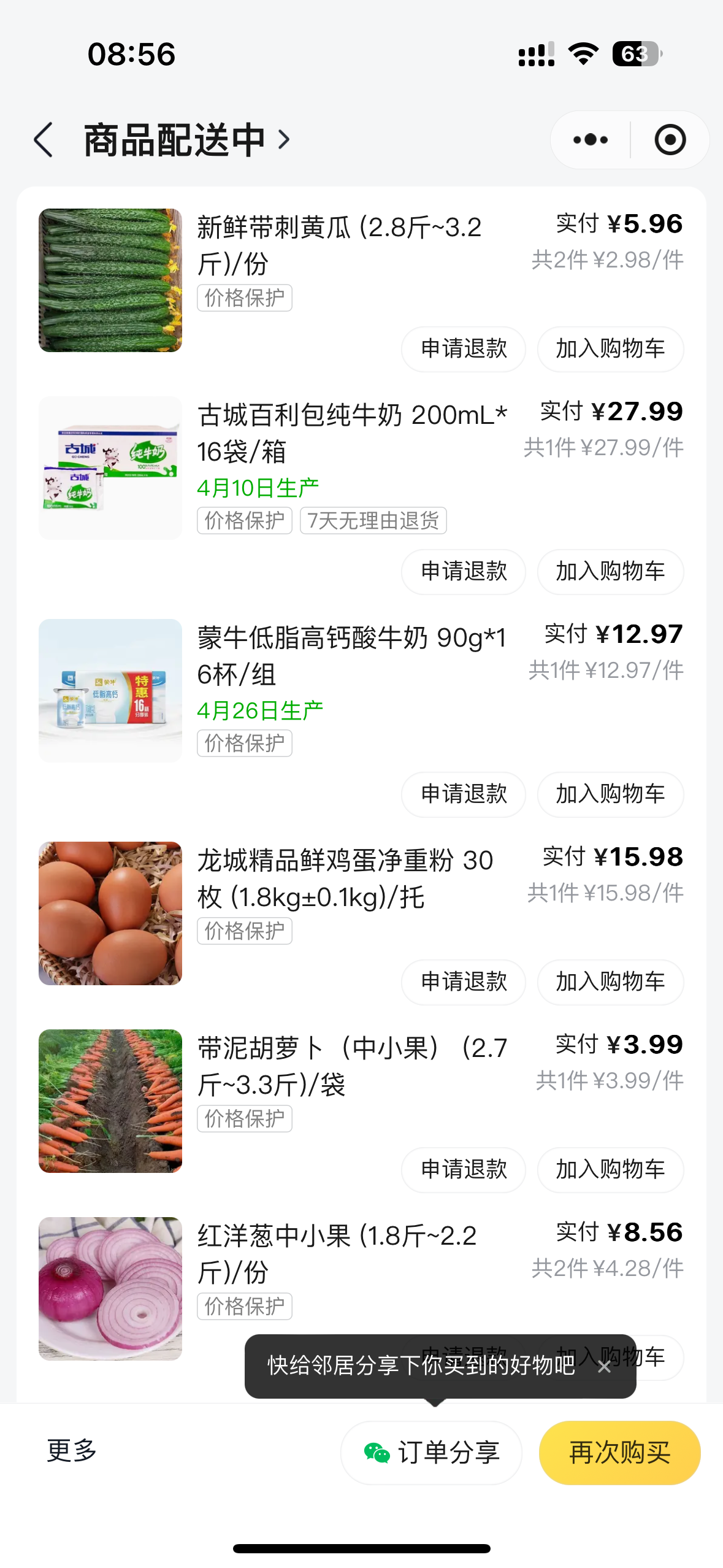Add 古城百利包纯牛奶 to shopping cart

point(610,572)
